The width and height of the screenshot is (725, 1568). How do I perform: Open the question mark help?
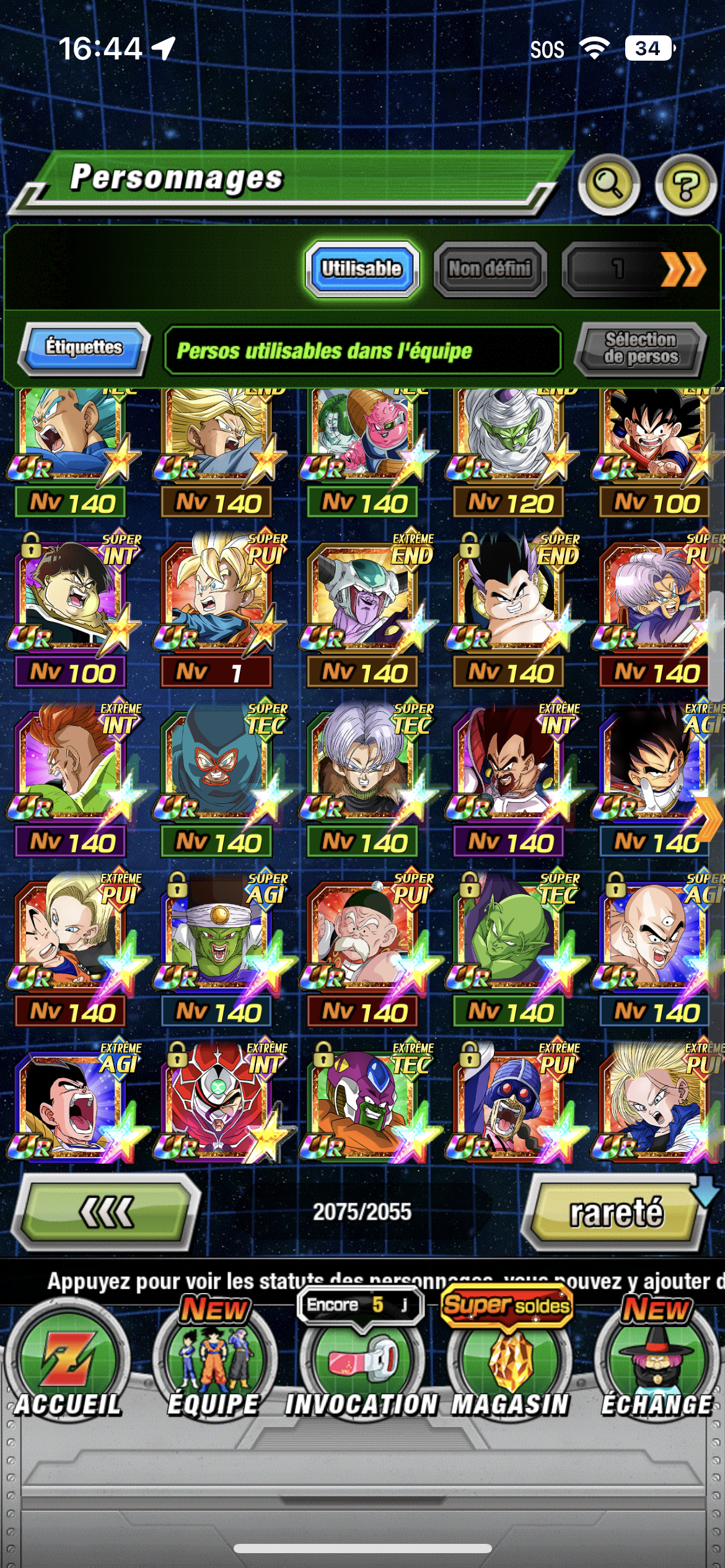pyautogui.click(x=685, y=186)
